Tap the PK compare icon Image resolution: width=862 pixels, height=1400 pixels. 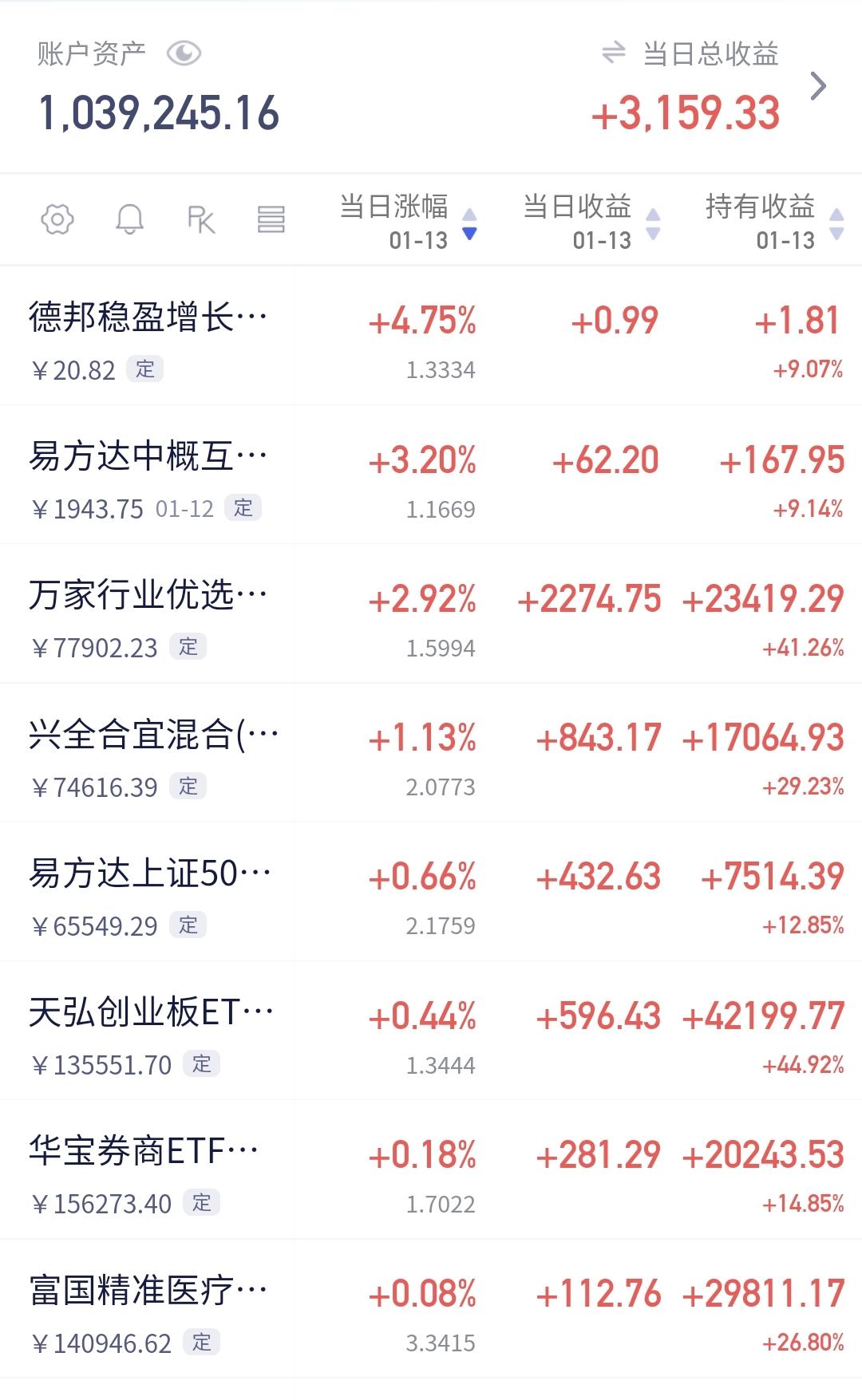[201, 219]
